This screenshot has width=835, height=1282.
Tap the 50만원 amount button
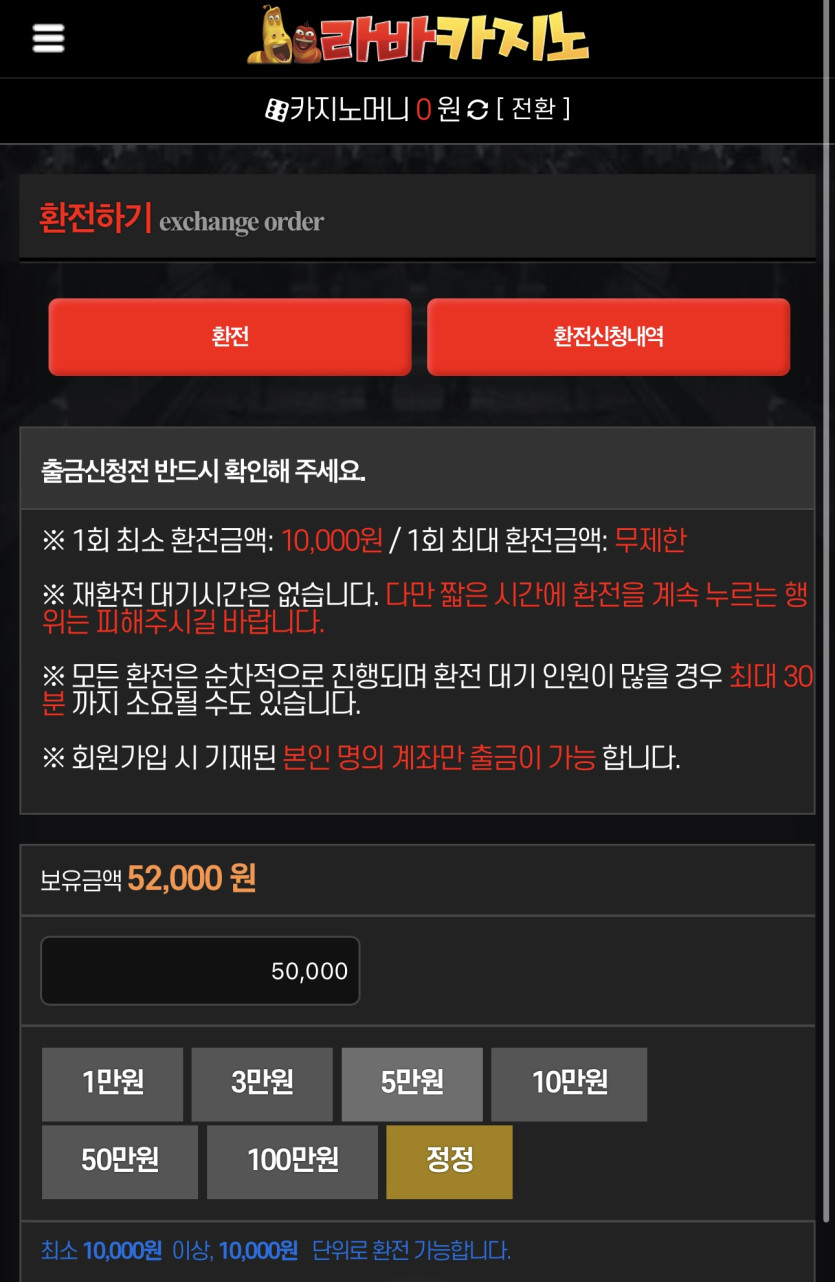[120, 1162]
